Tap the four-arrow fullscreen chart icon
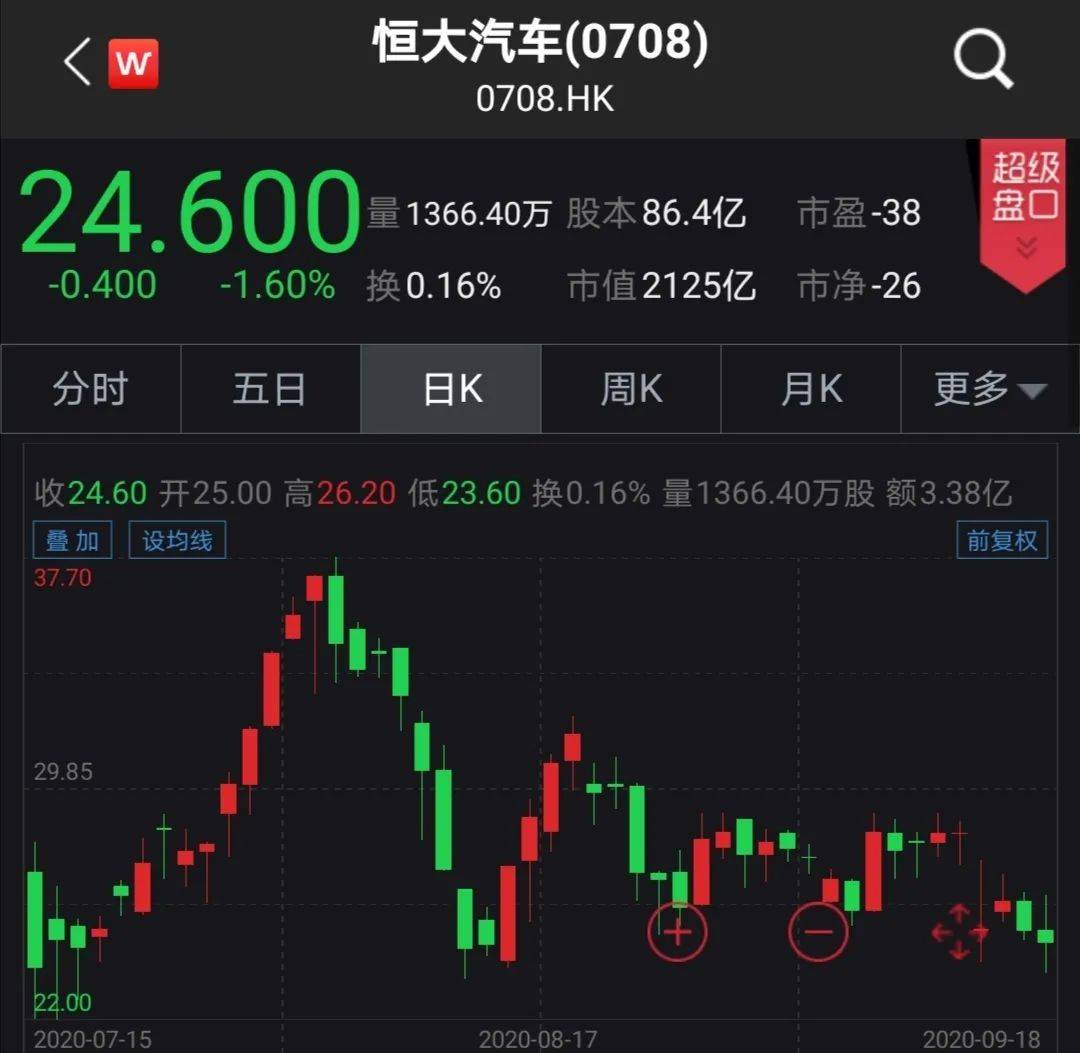This screenshot has width=1080, height=1053. pyautogui.click(x=959, y=932)
